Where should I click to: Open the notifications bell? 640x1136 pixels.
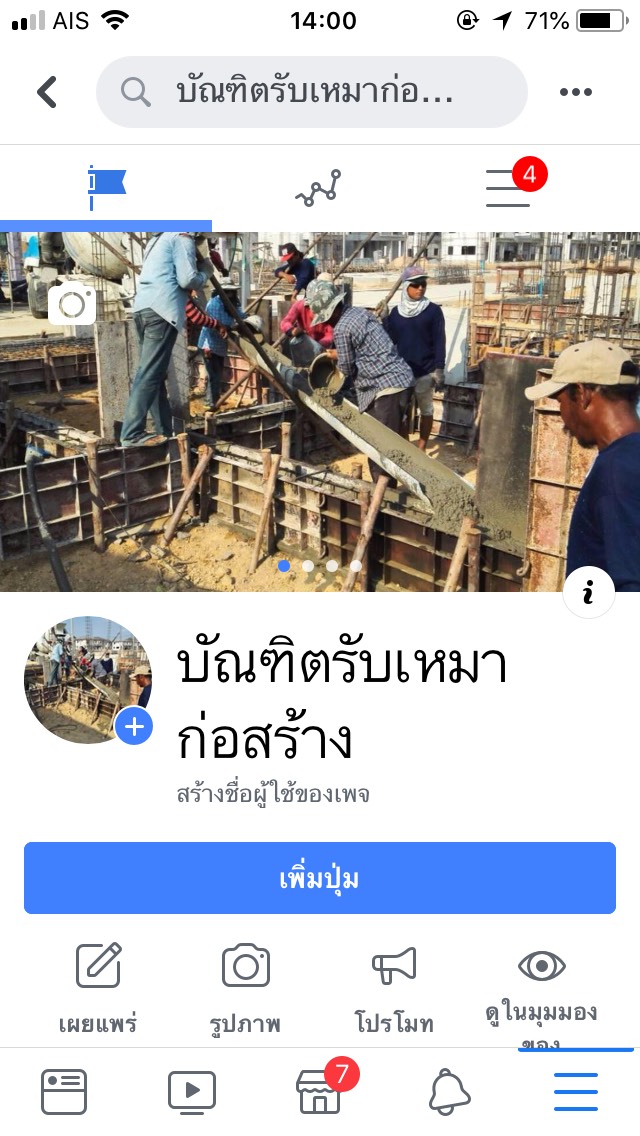tap(449, 1092)
